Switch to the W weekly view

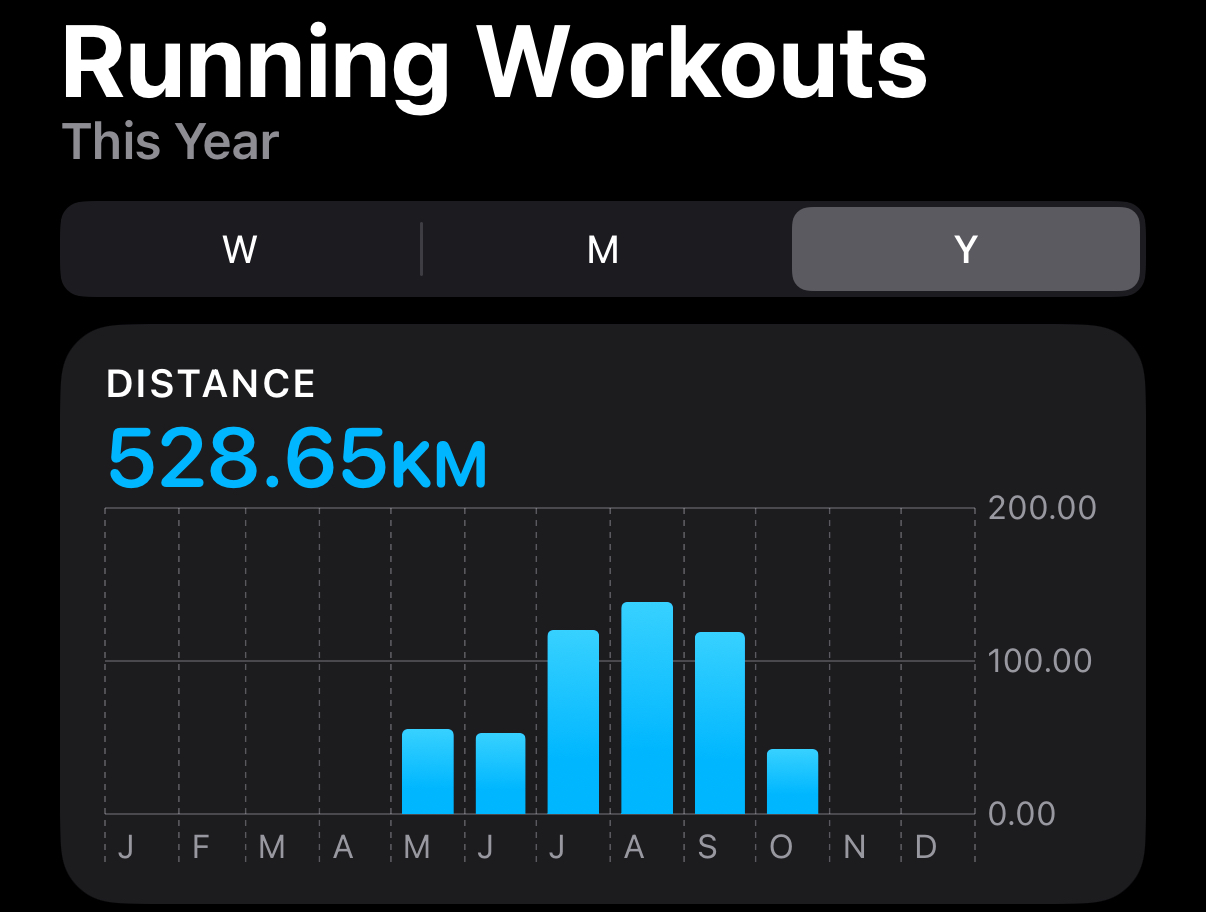(x=240, y=249)
